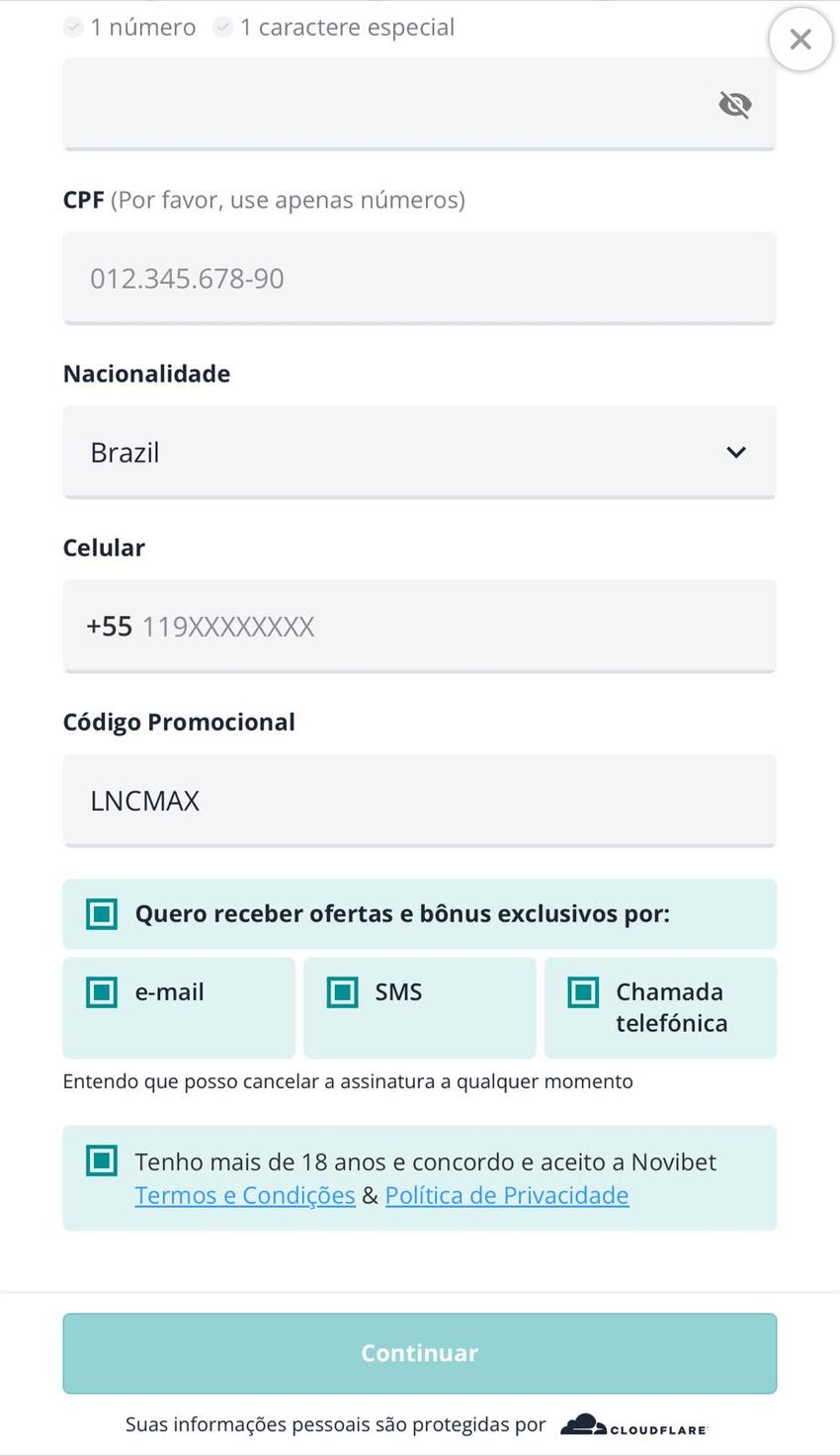
Task: Click the checkmark icon next to '1 número'
Action: 73,27
